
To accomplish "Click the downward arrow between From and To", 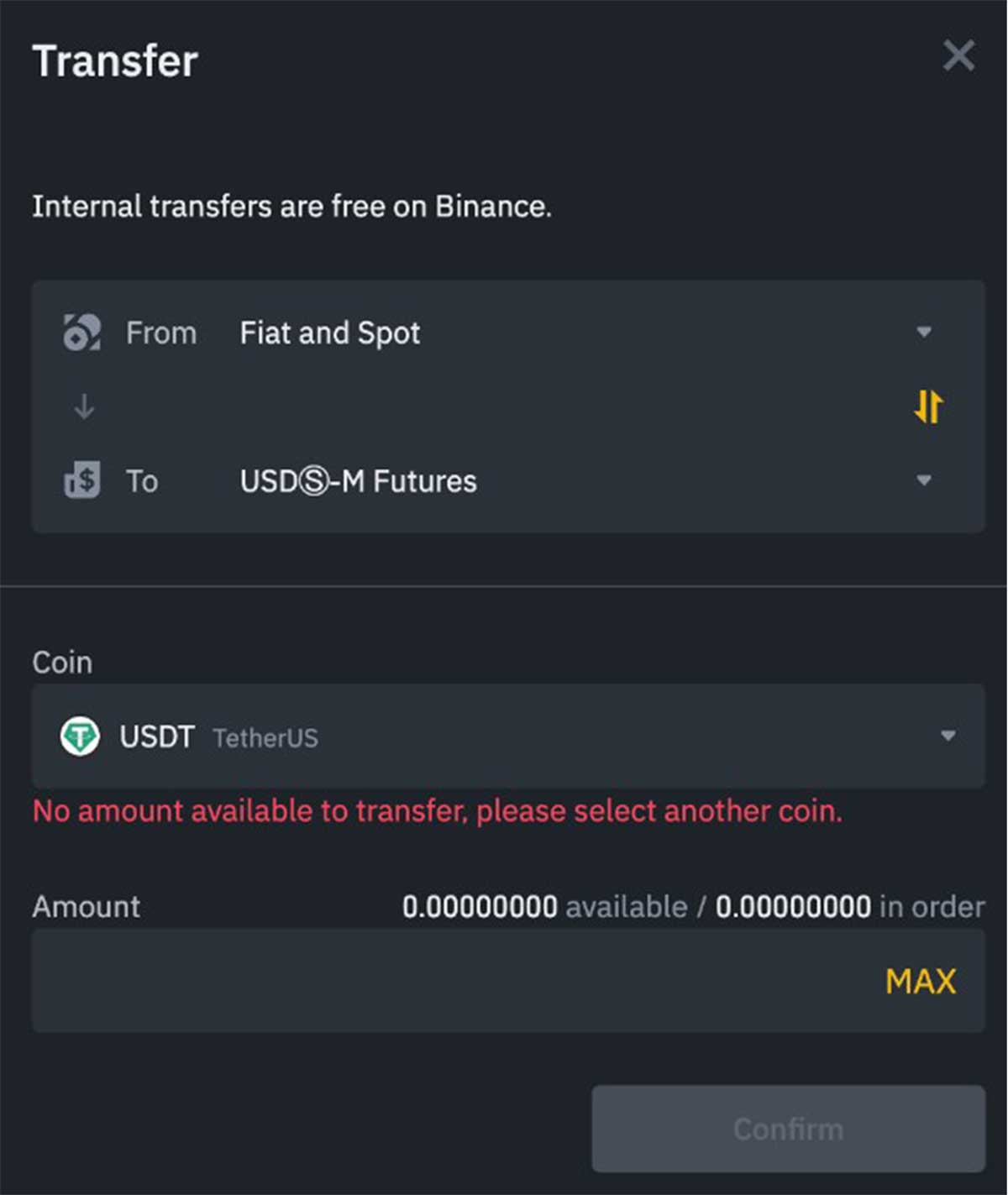I will (82, 406).
